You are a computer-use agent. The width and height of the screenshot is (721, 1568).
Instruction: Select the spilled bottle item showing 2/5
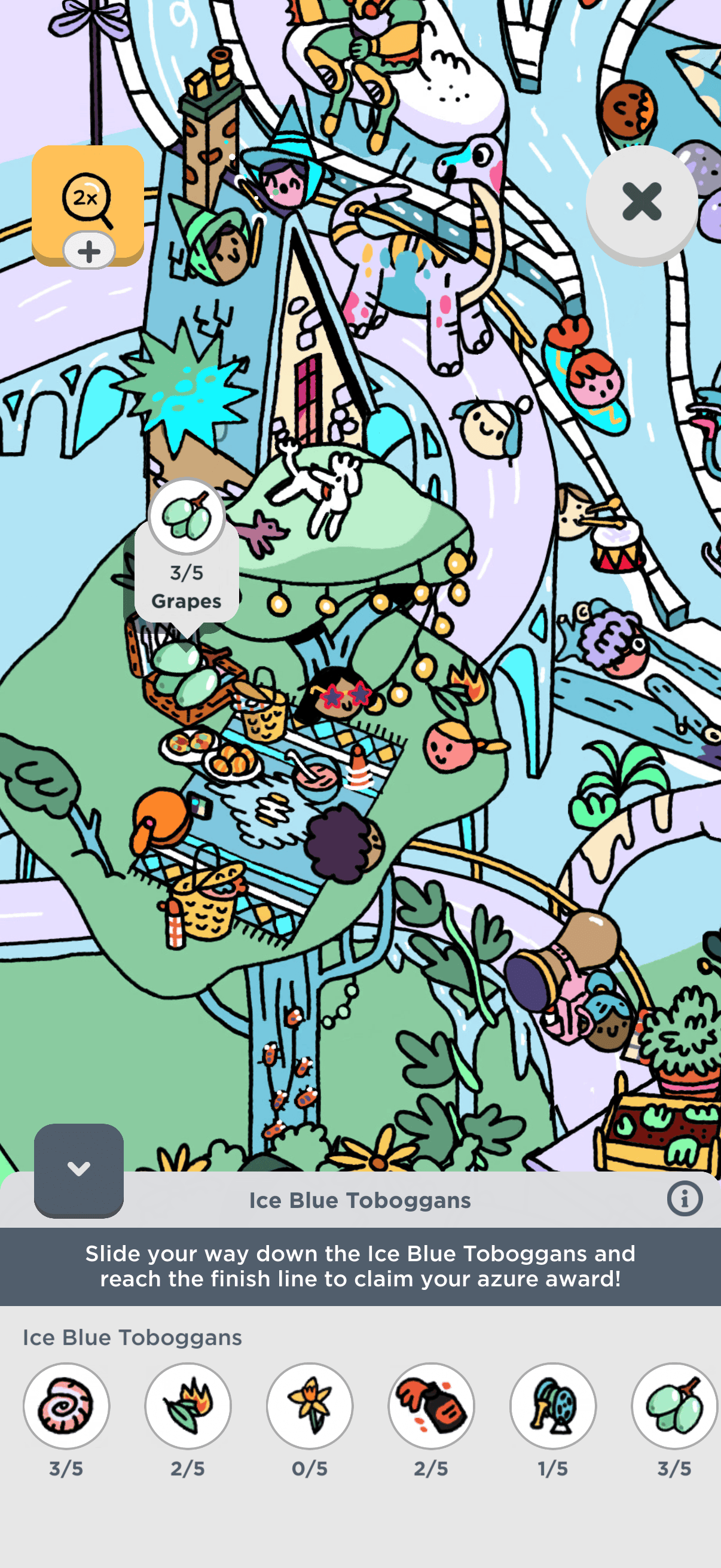[432, 1405]
